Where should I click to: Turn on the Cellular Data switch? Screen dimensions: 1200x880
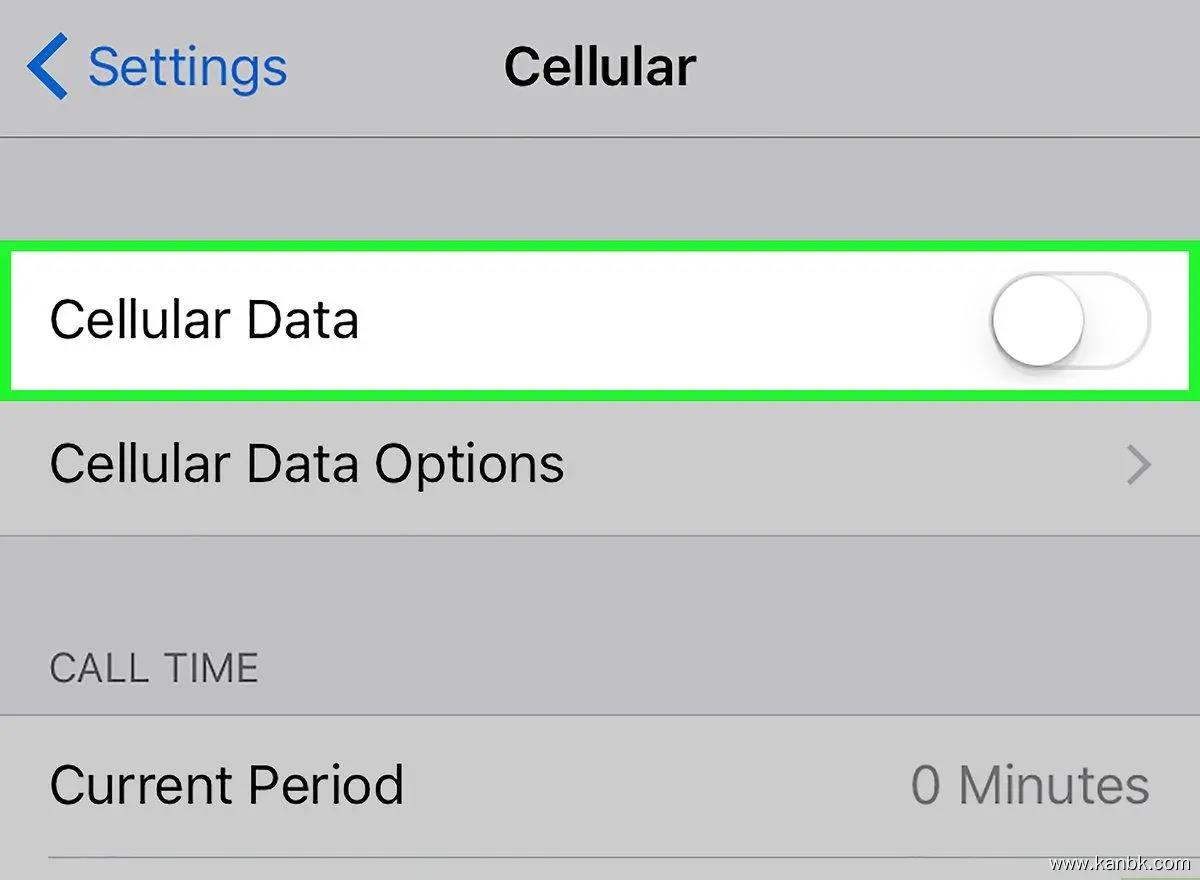coord(1070,321)
